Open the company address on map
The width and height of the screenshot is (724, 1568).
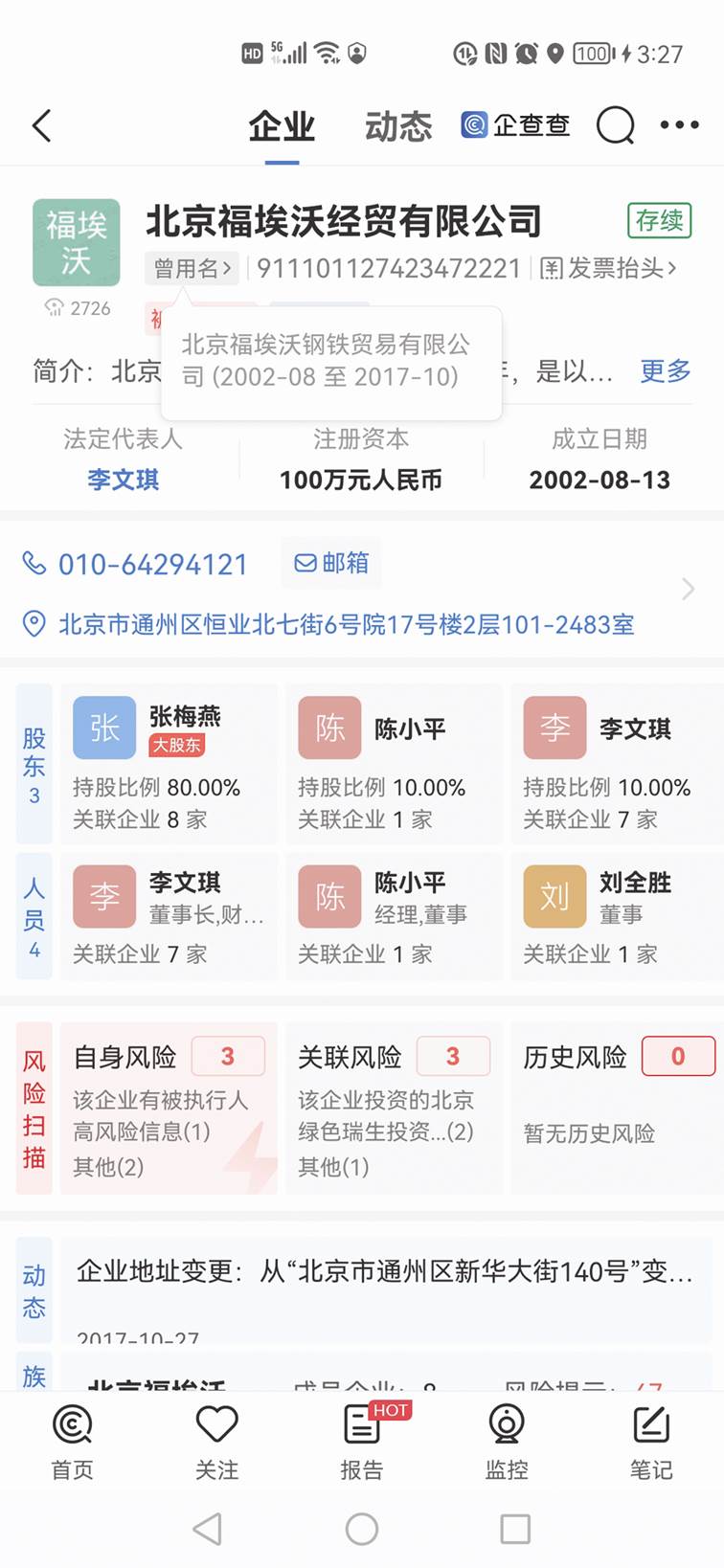pyautogui.click(x=346, y=625)
